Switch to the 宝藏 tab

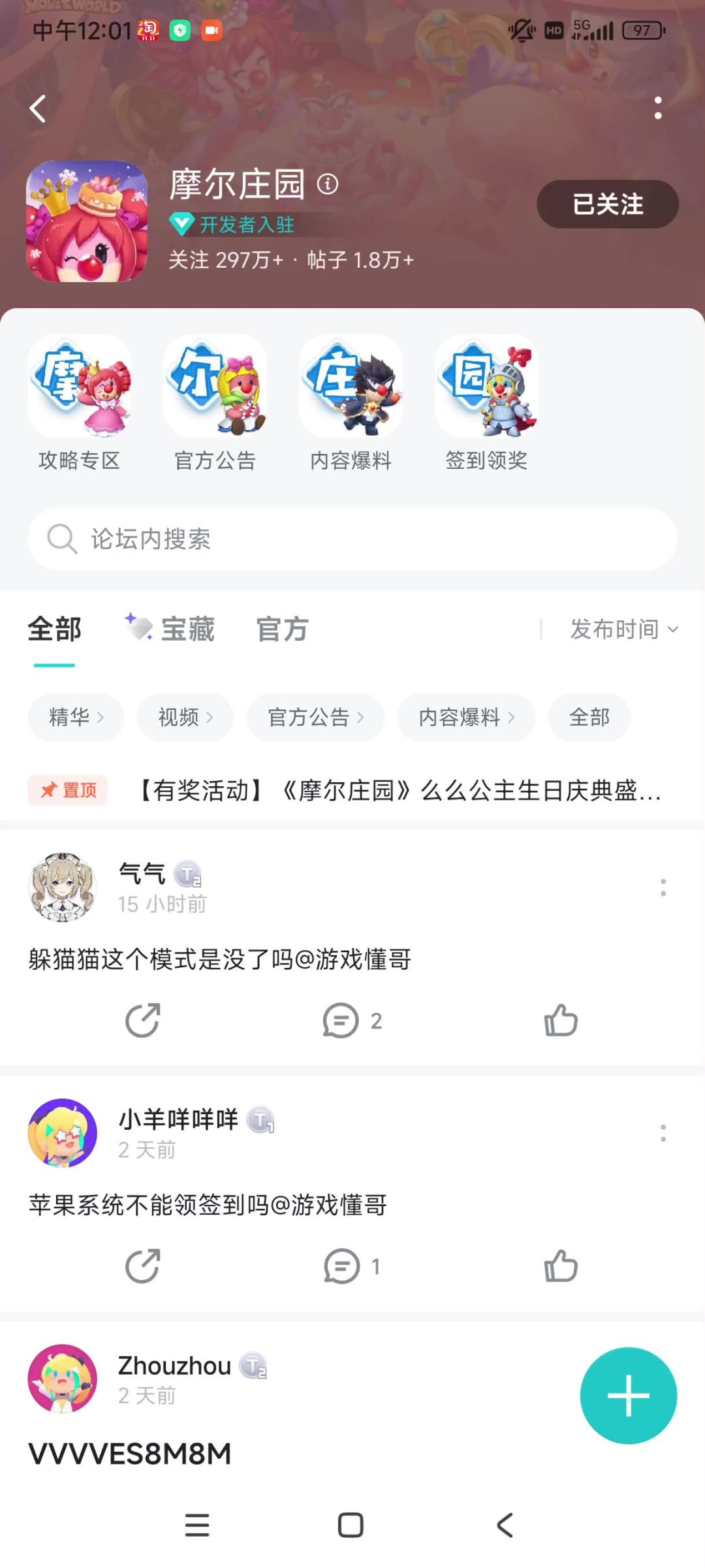pyautogui.click(x=171, y=629)
